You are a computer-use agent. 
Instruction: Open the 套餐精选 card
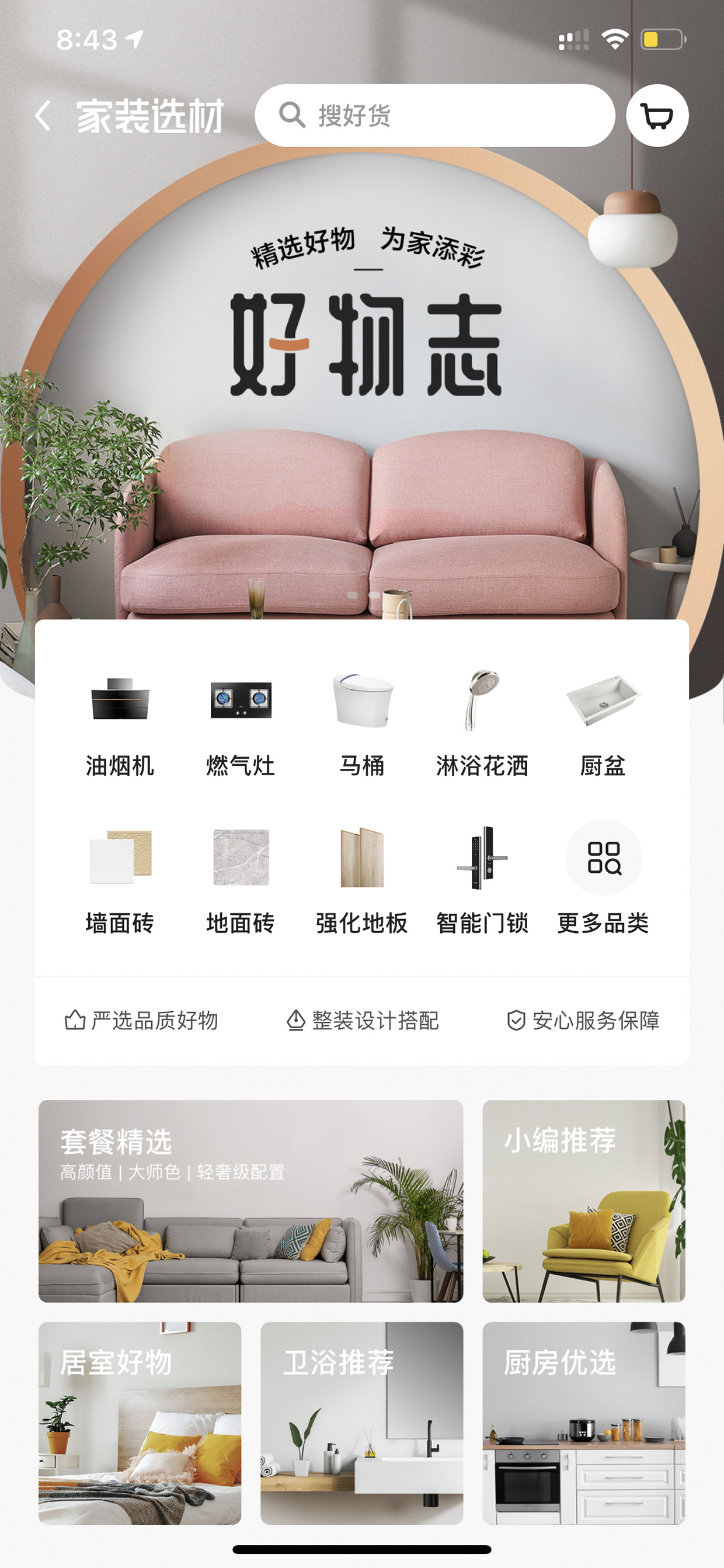pyautogui.click(x=250, y=1201)
